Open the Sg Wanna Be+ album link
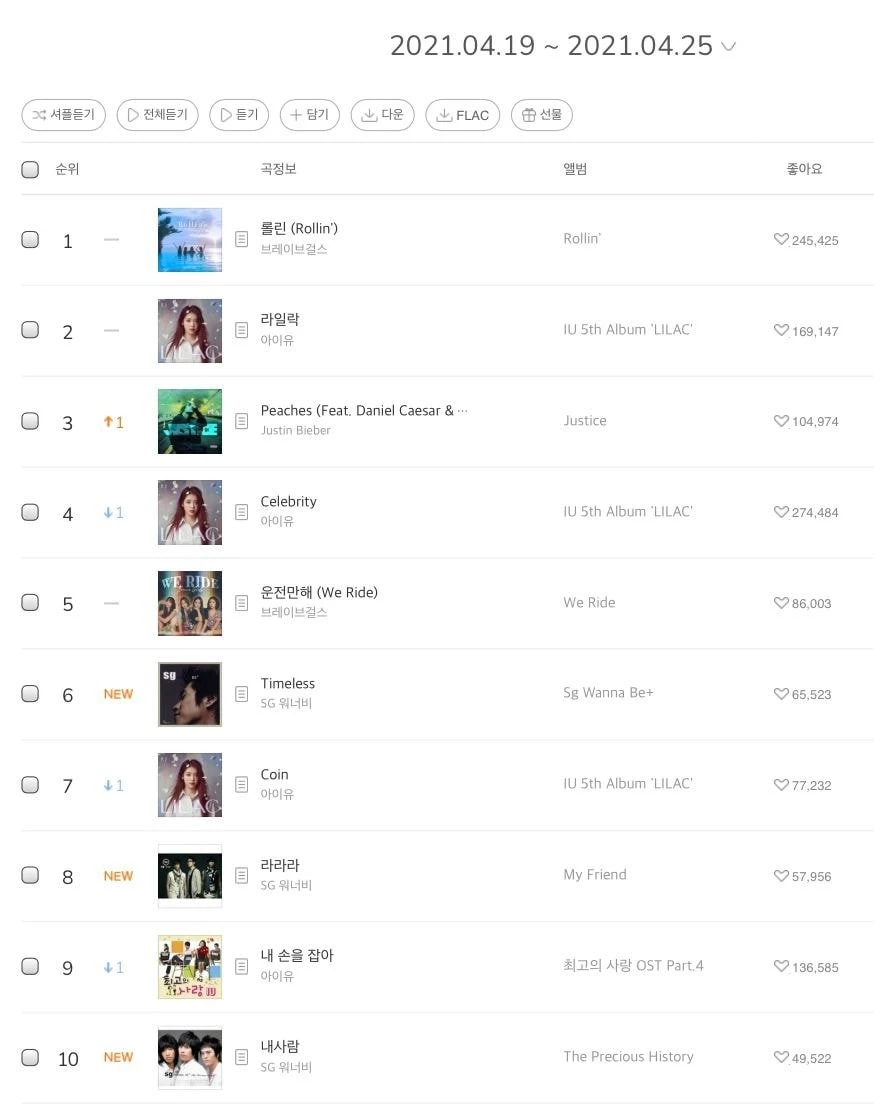 [x=608, y=692]
